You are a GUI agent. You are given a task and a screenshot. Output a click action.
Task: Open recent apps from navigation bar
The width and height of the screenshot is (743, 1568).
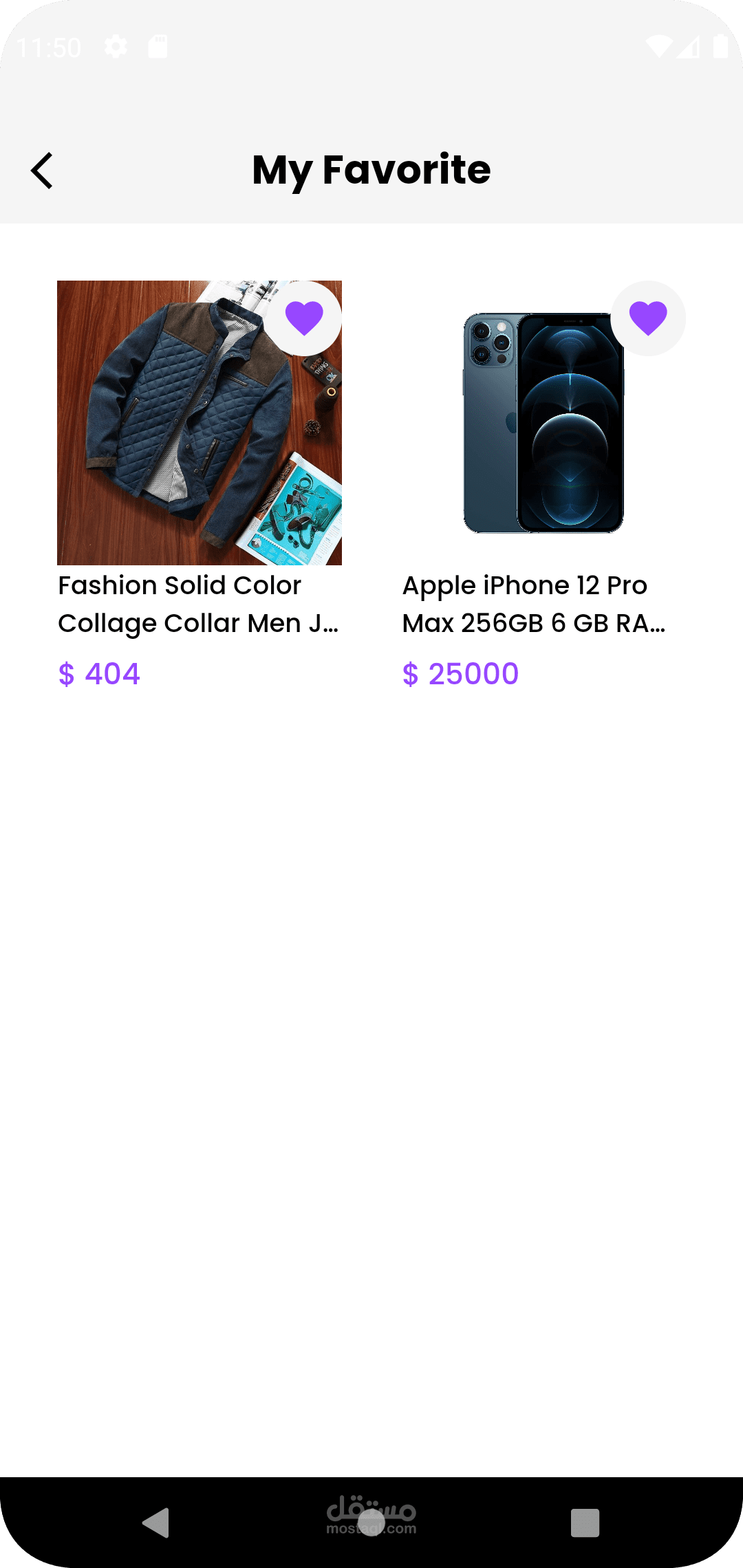[585, 1523]
